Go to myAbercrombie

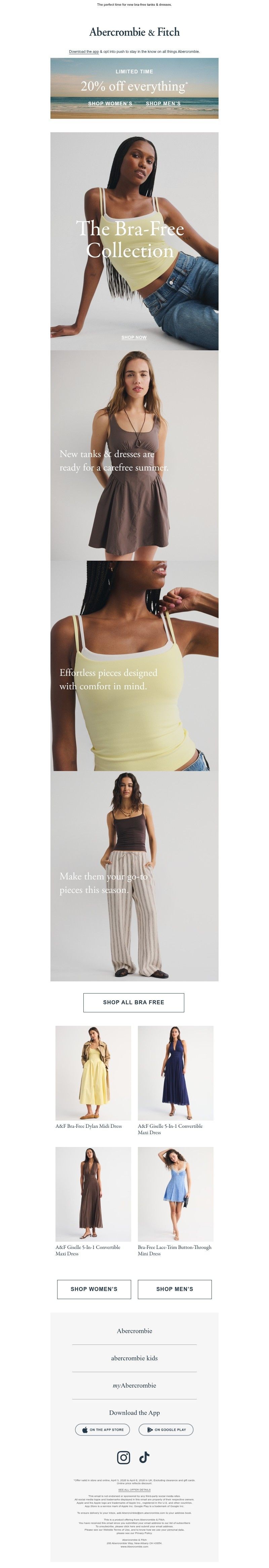coord(134,1385)
